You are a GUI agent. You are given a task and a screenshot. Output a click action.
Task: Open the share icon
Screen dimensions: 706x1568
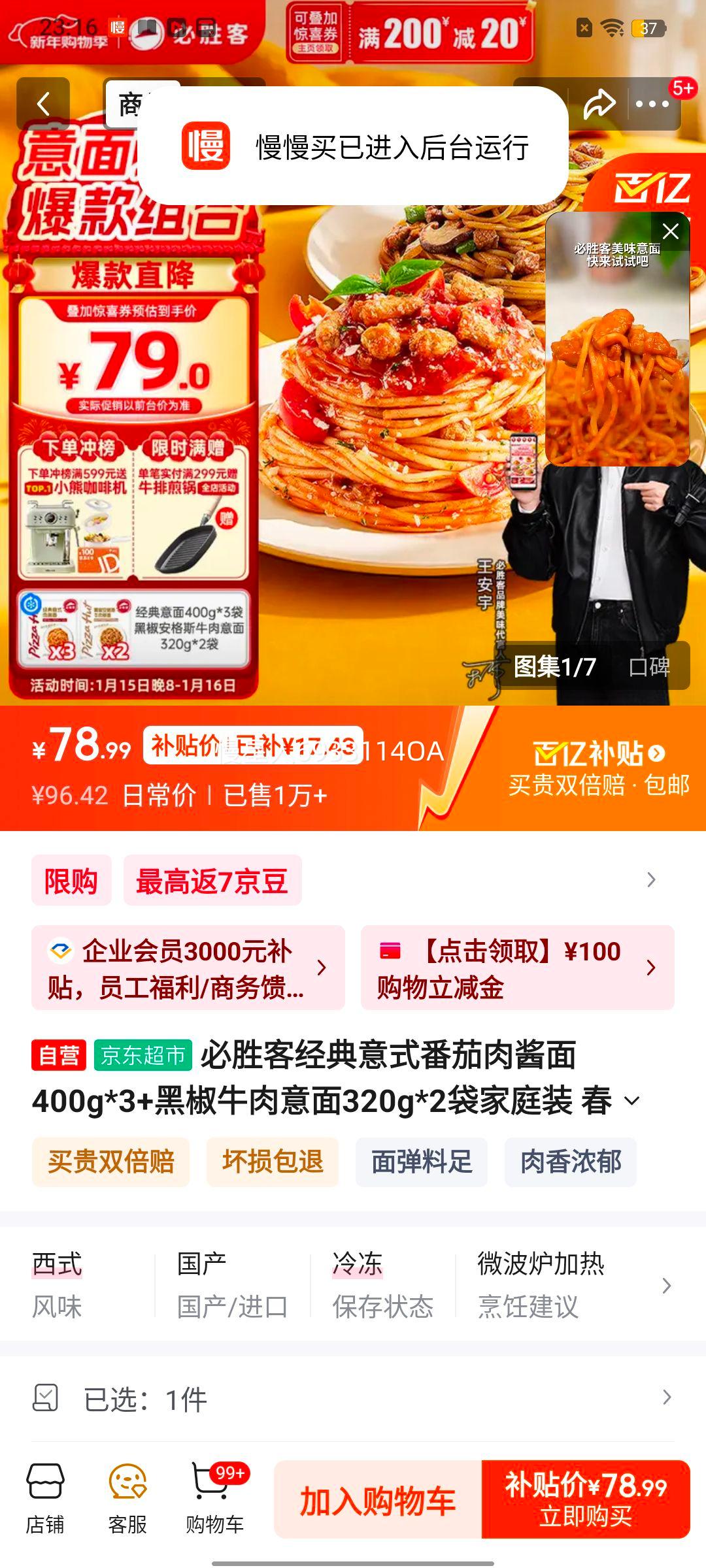pos(599,103)
